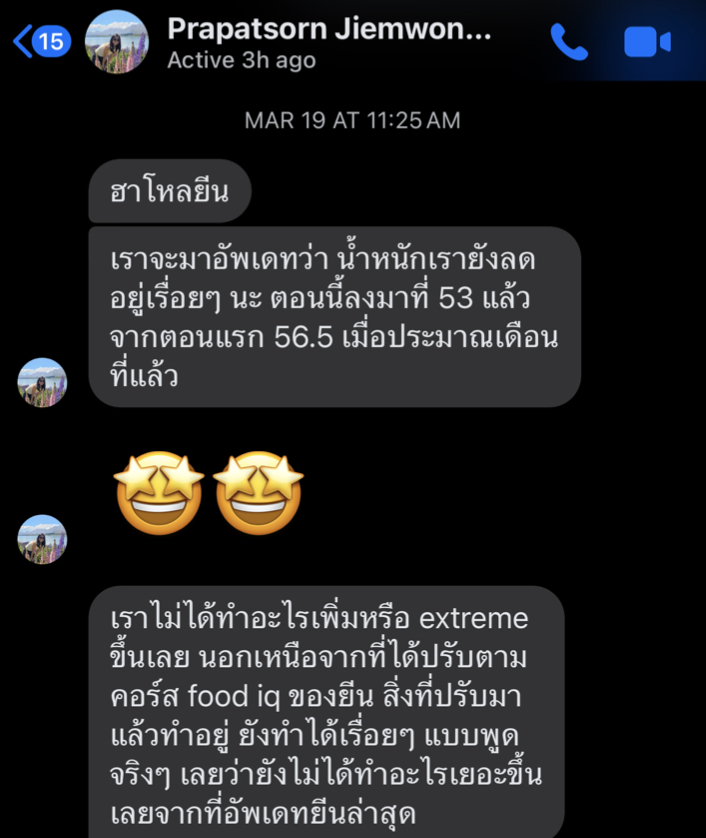Start a video call with Prapatsorn

click(647, 42)
